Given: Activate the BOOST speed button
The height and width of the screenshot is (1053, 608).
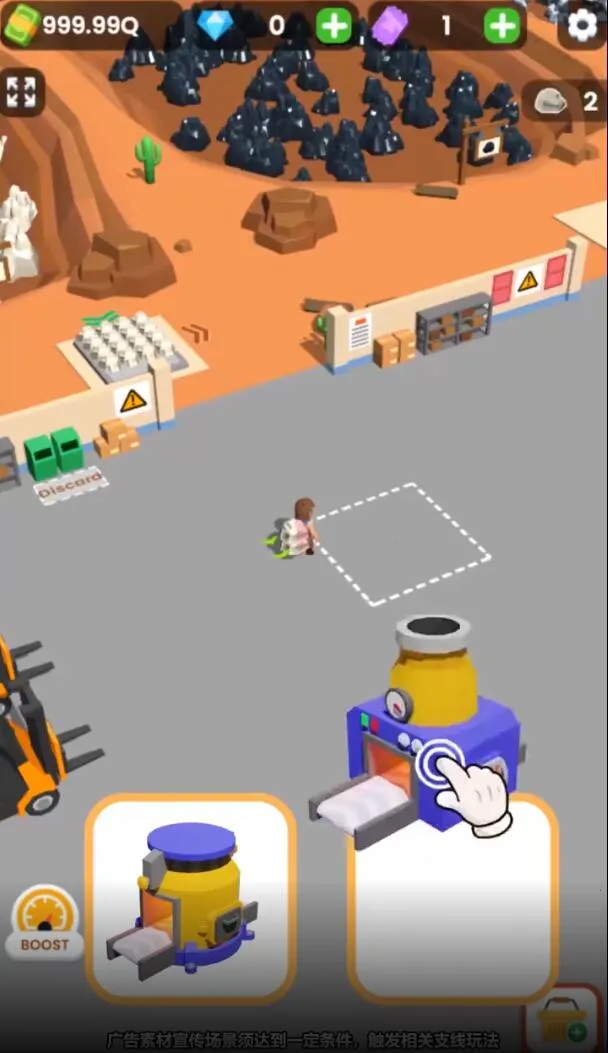Looking at the screenshot, I should click(44, 921).
